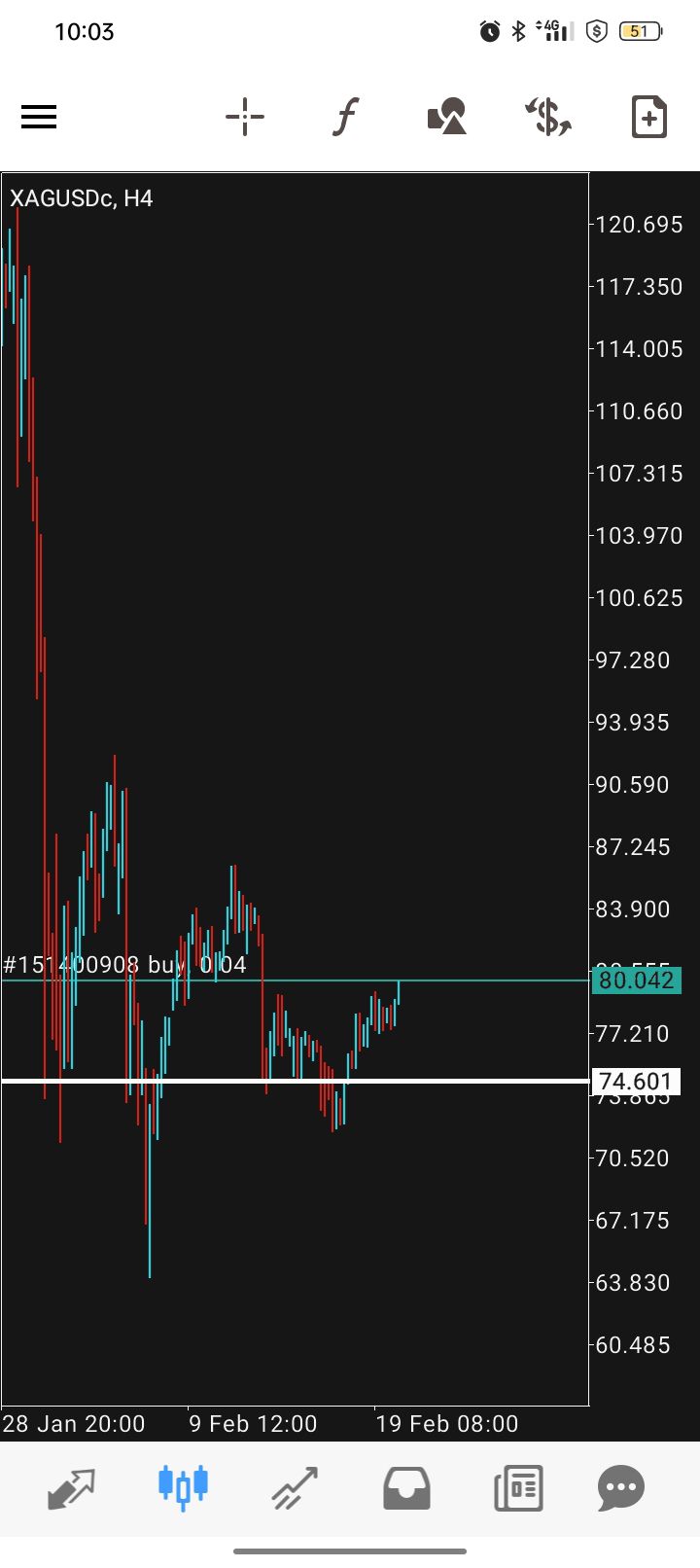Viewport: 700px width, 1568px height.
Task: Open the hamburger side menu
Action: click(39, 118)
